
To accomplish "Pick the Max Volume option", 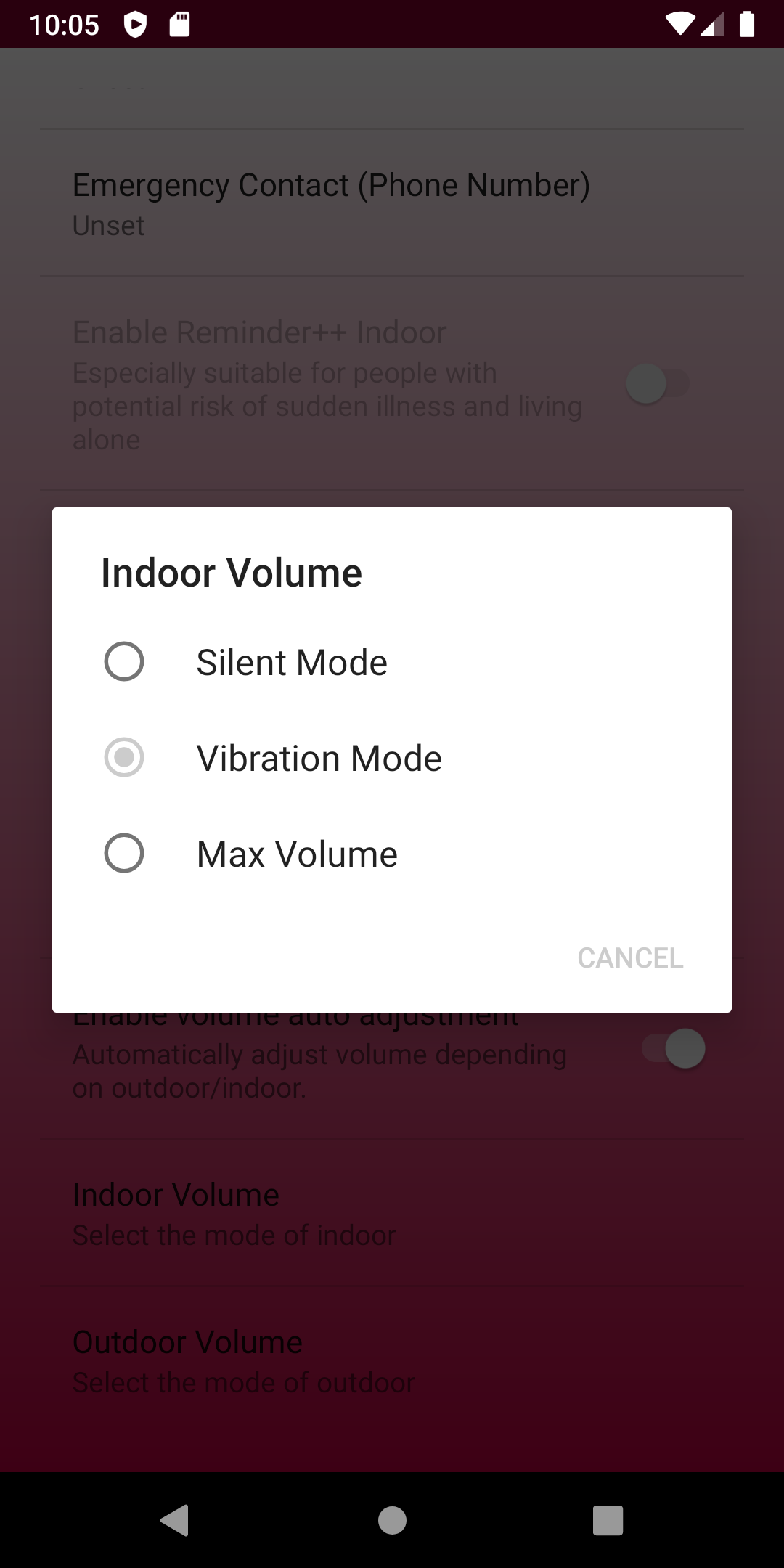I will click(x=391, y=854).
